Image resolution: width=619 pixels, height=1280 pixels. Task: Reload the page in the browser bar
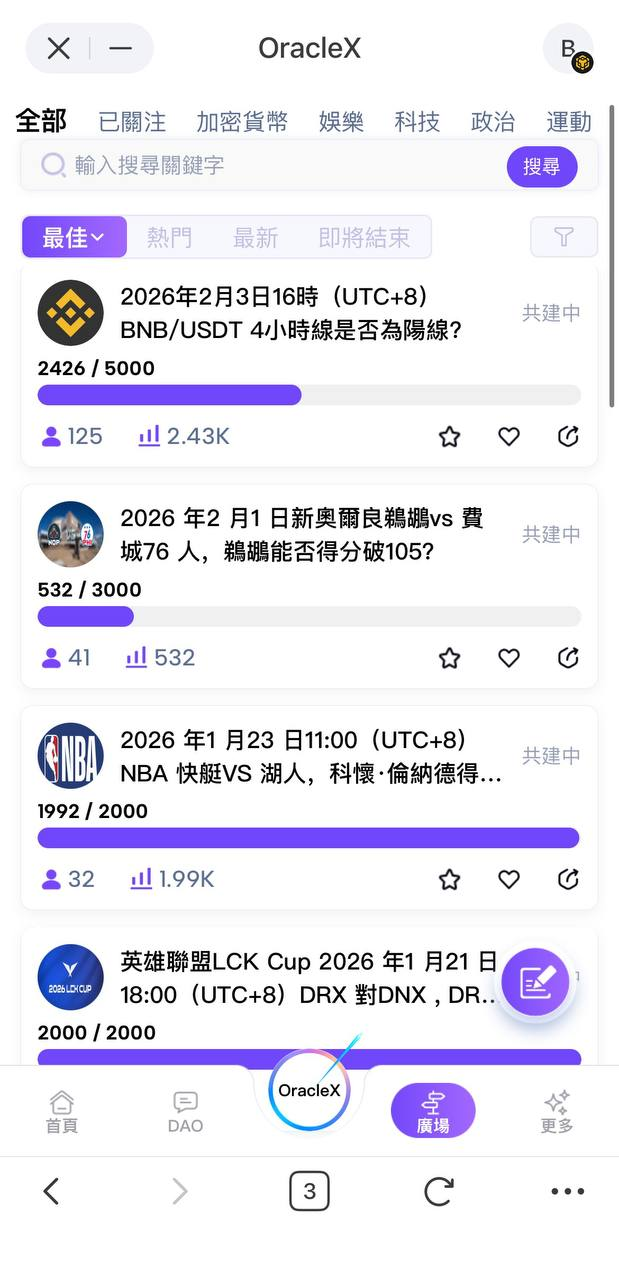tap(438, 1191)
